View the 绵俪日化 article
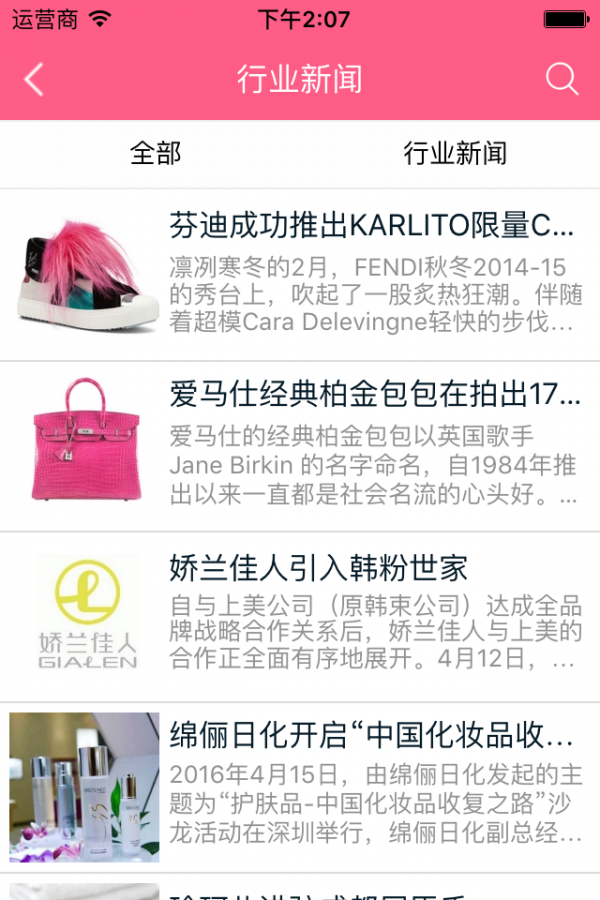This screenshot has width=600, height=900. point(371,738)
